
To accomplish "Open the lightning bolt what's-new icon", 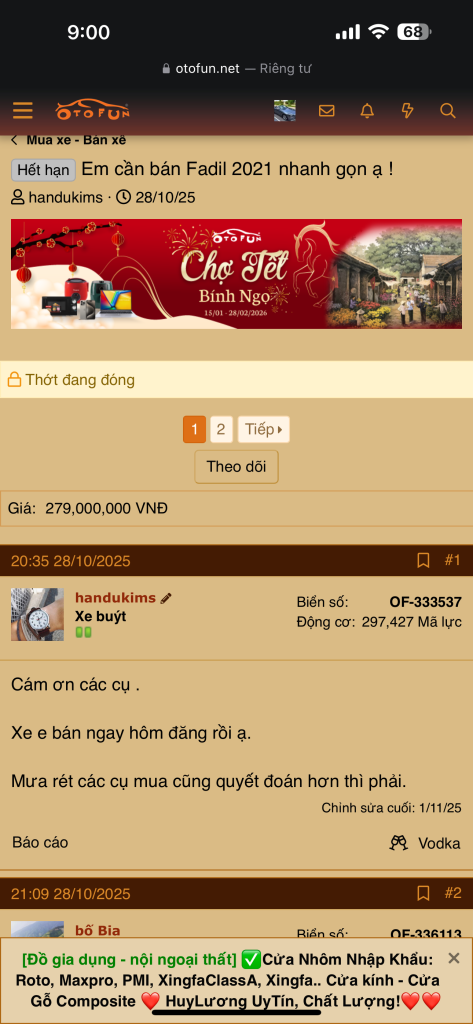I will click(x=408, y=111).
